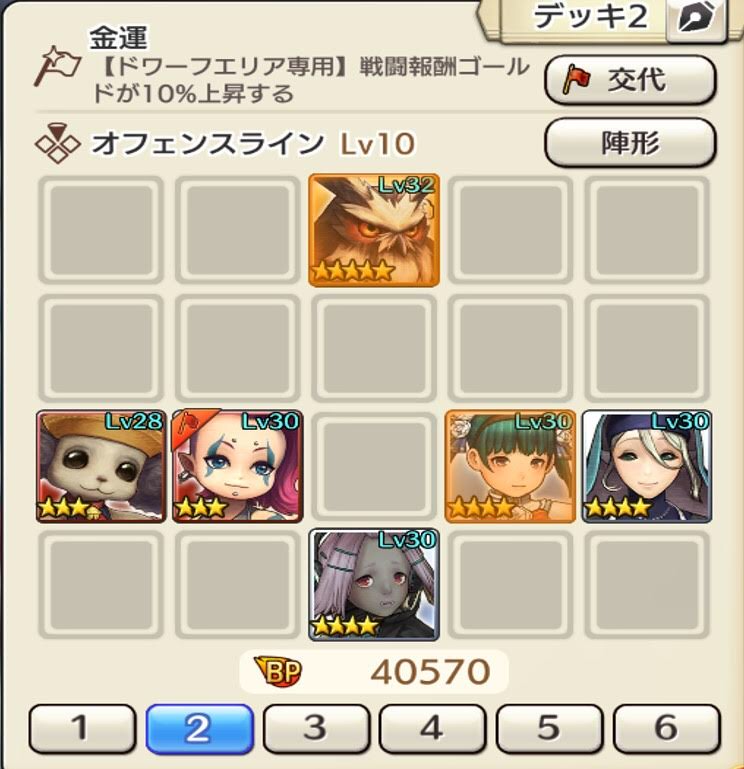Open the 陣形 formation button
This screenshot has height=769, width=744.
630,143
